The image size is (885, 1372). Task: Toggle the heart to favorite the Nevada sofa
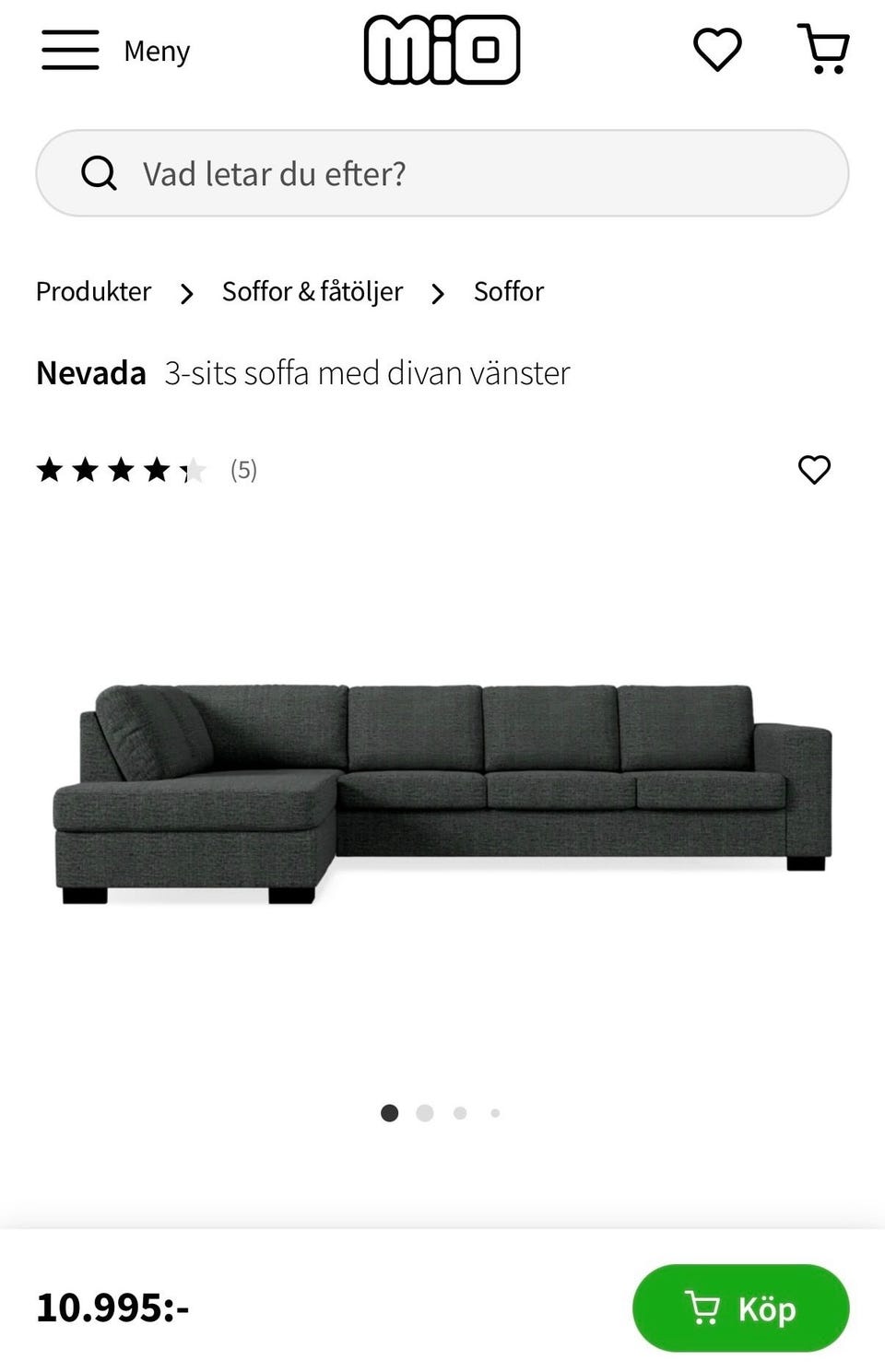(815, 470)
